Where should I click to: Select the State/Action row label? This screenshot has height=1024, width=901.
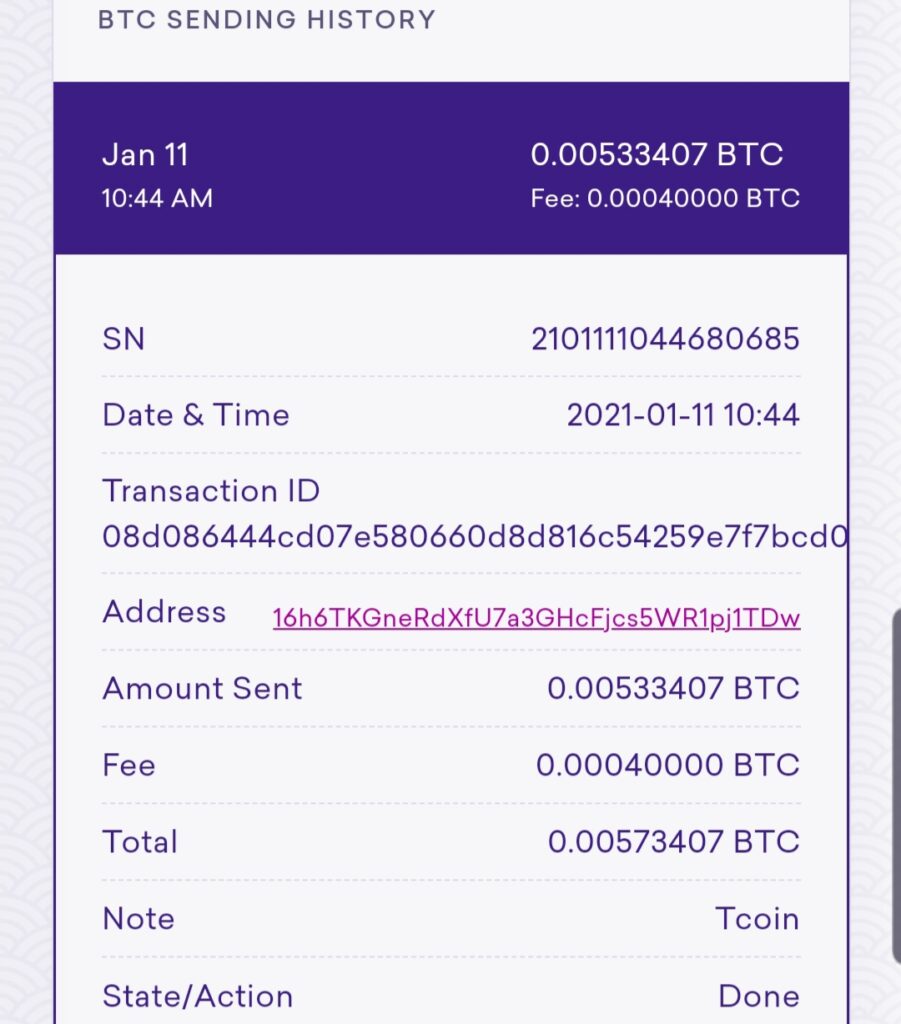pyautogui.click(x=196, y=995)
